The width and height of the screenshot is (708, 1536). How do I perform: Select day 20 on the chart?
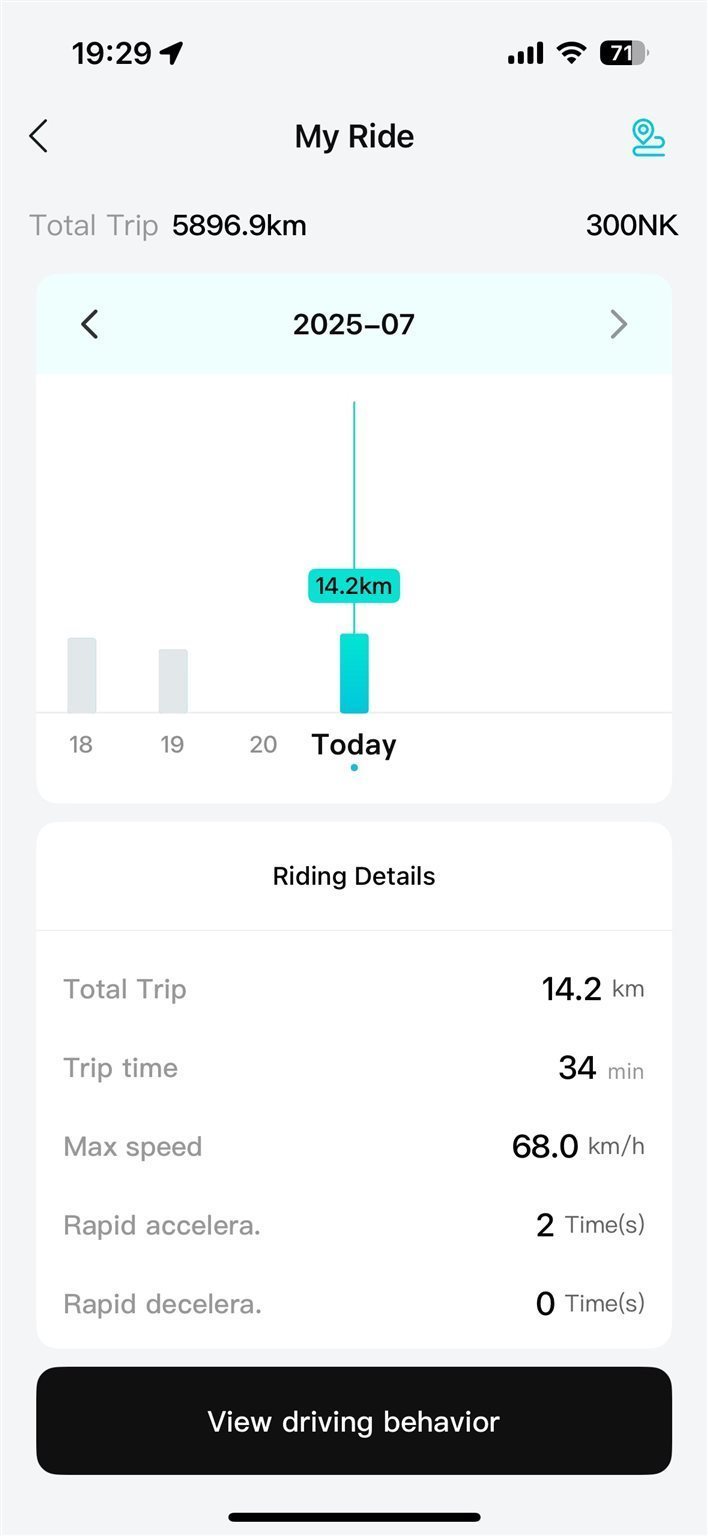(263, 744)
